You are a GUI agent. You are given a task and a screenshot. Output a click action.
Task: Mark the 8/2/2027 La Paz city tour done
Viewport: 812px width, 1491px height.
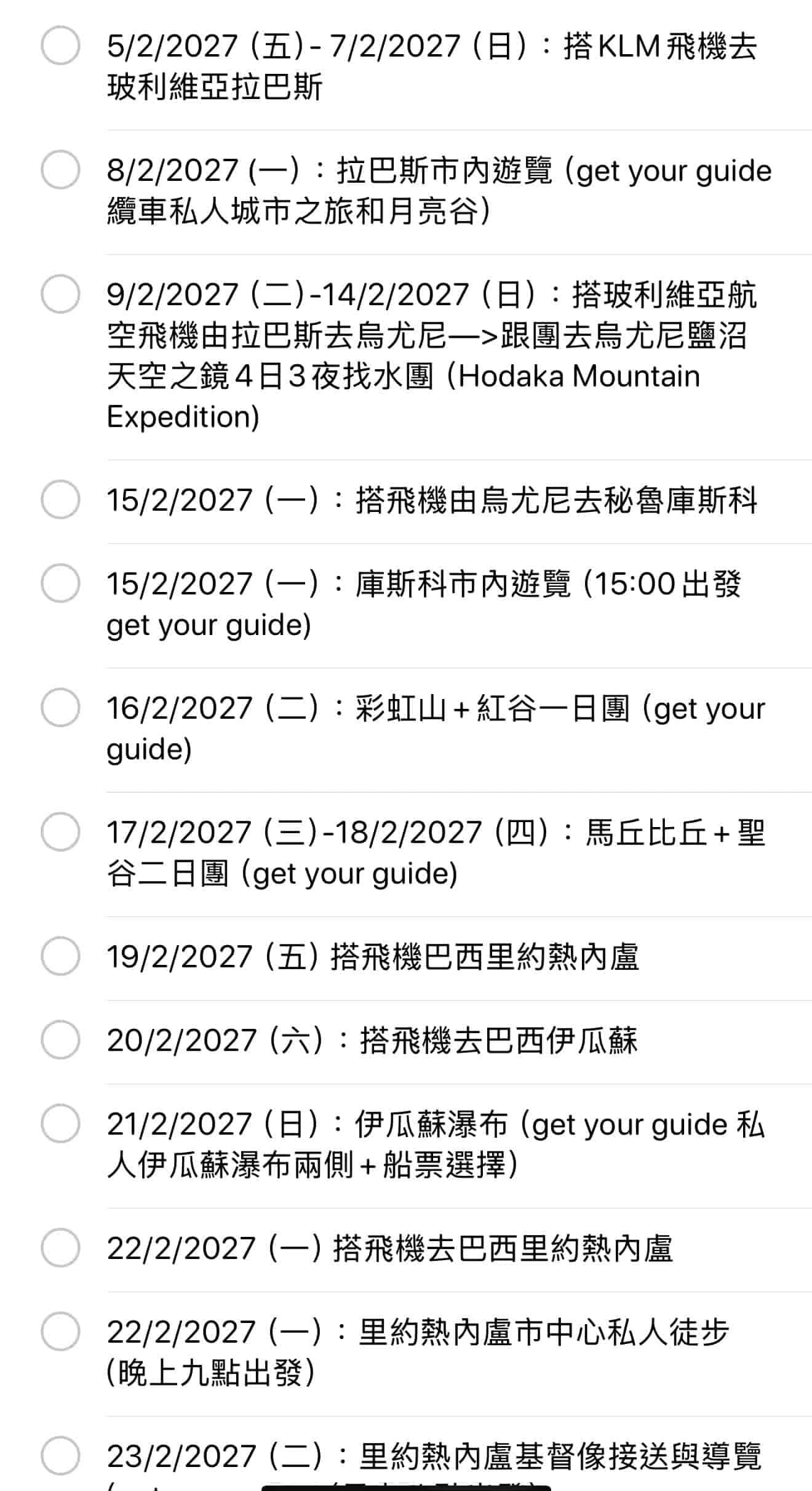pyautogui.click(x=60, y=170)
